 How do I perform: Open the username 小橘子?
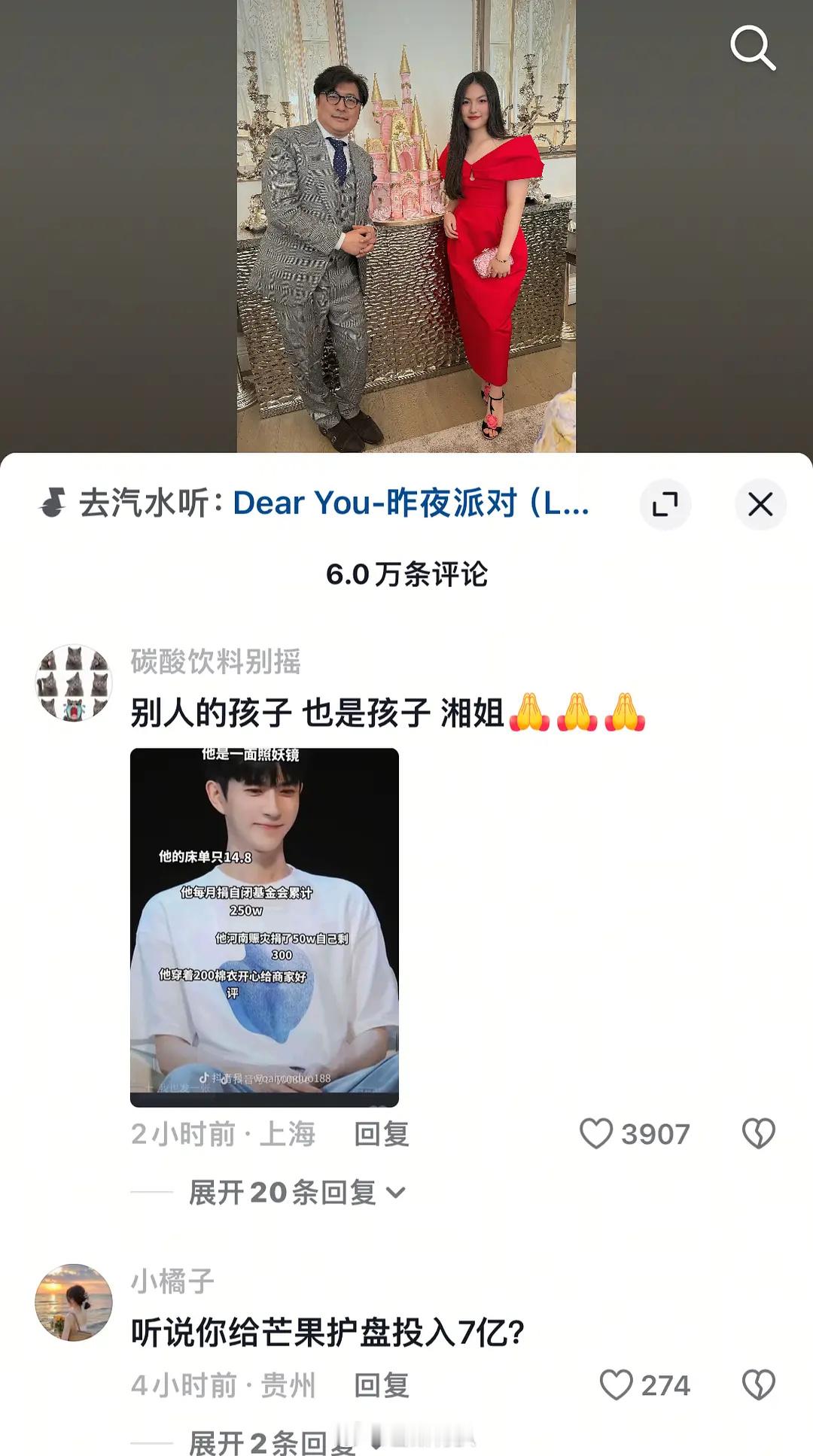pyautogui.click(x=172, y=1281)
